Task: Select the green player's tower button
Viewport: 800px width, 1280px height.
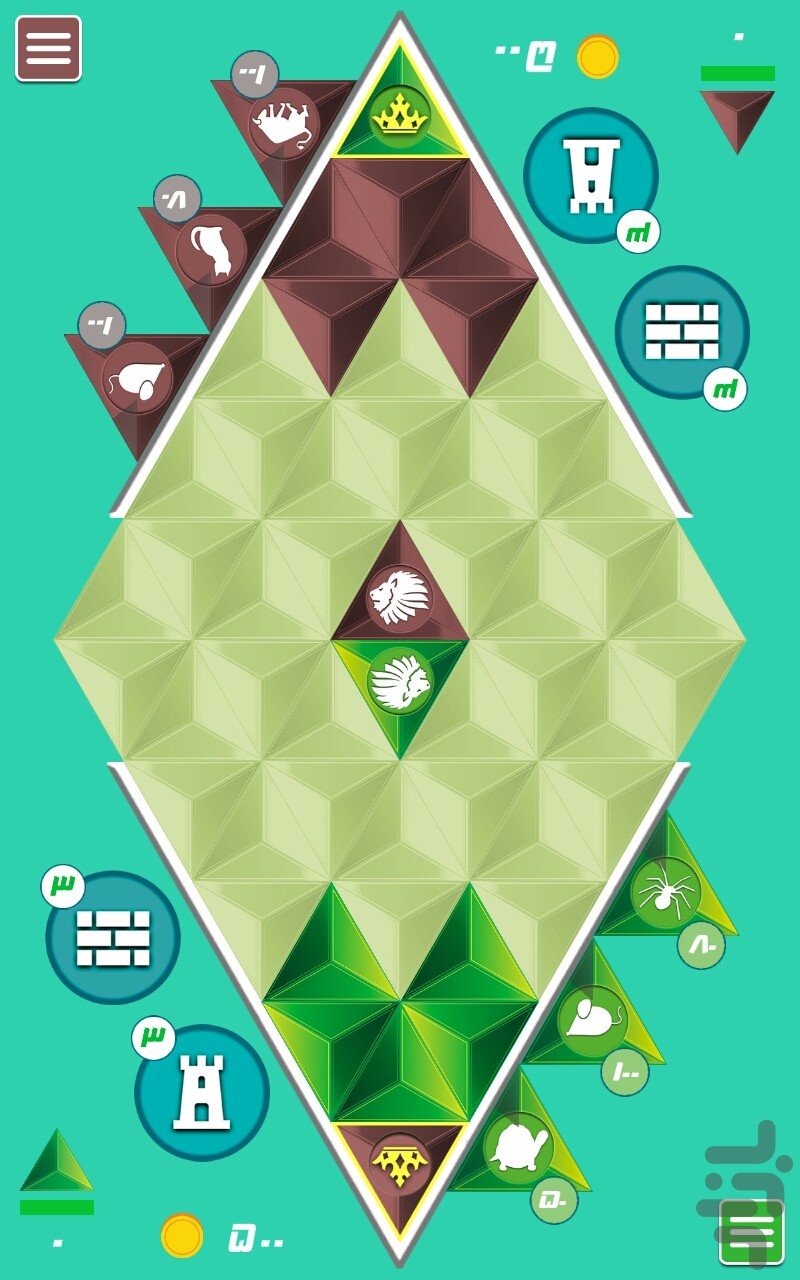Action: pos(202,1092)
